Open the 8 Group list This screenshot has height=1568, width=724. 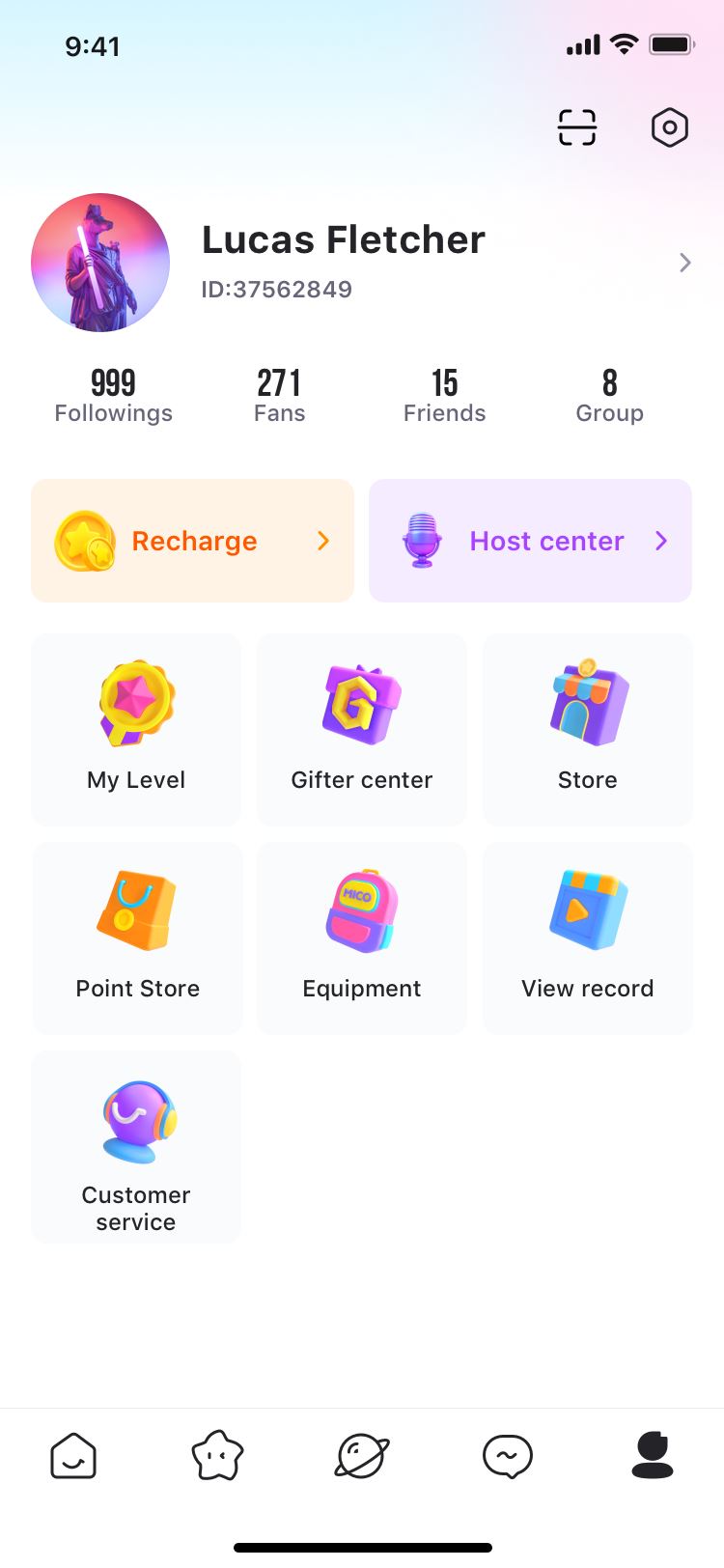tap(609, 396)
